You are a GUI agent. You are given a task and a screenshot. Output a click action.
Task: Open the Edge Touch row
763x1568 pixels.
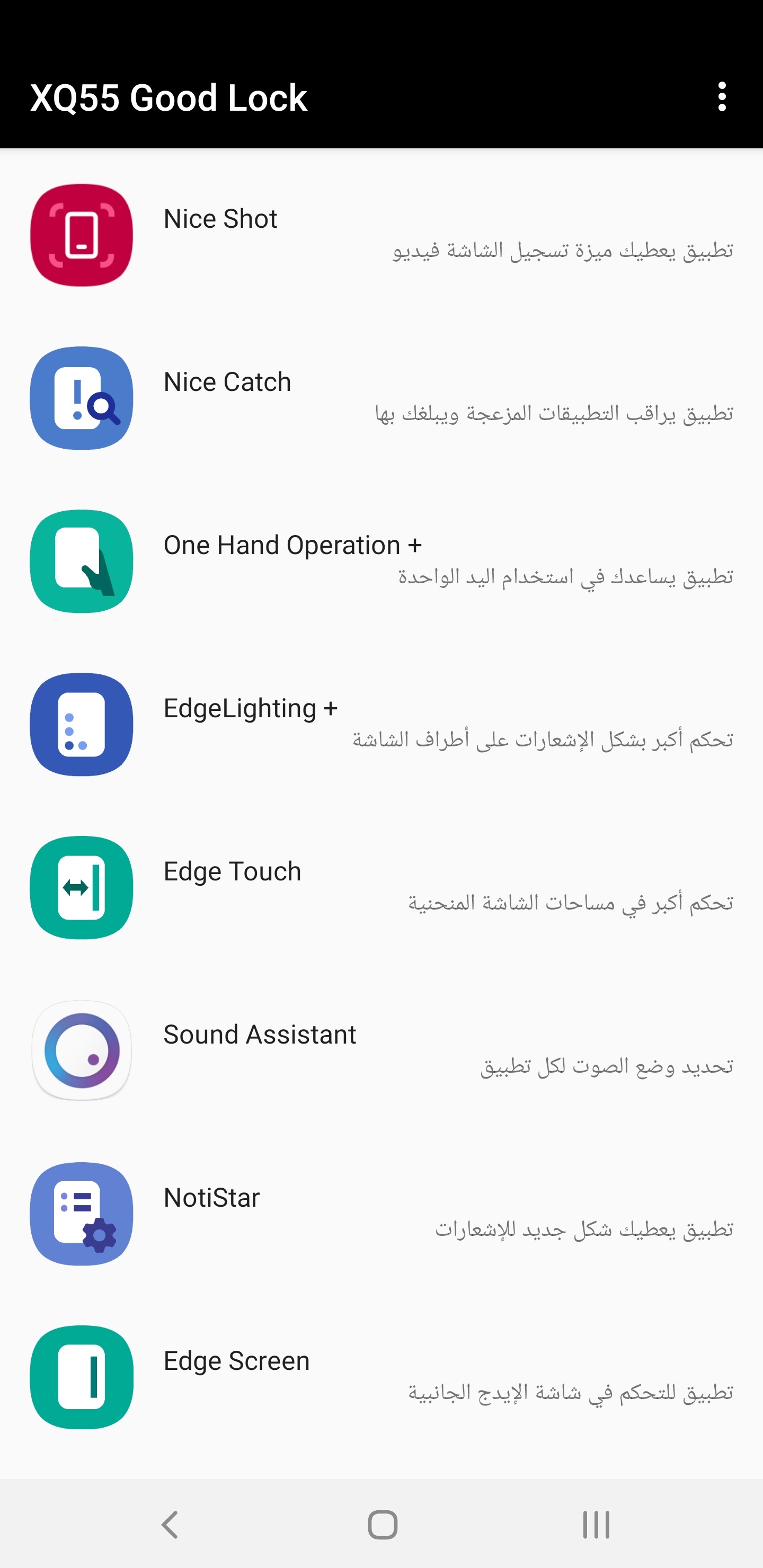(381, 887)
